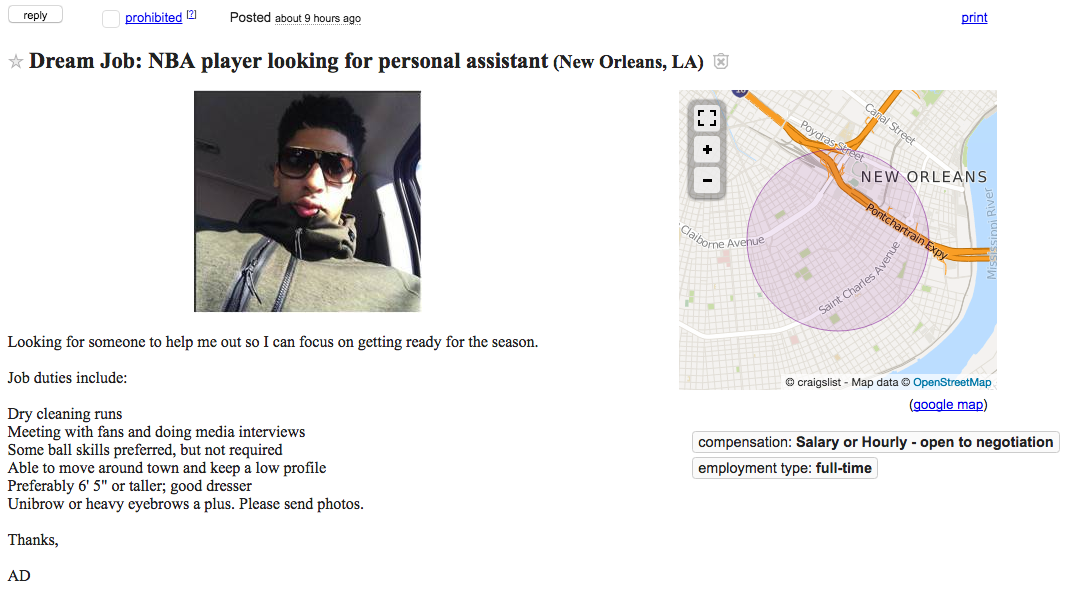
Task: Hide this posting with the X icon
Action: [x=721, y=62]
